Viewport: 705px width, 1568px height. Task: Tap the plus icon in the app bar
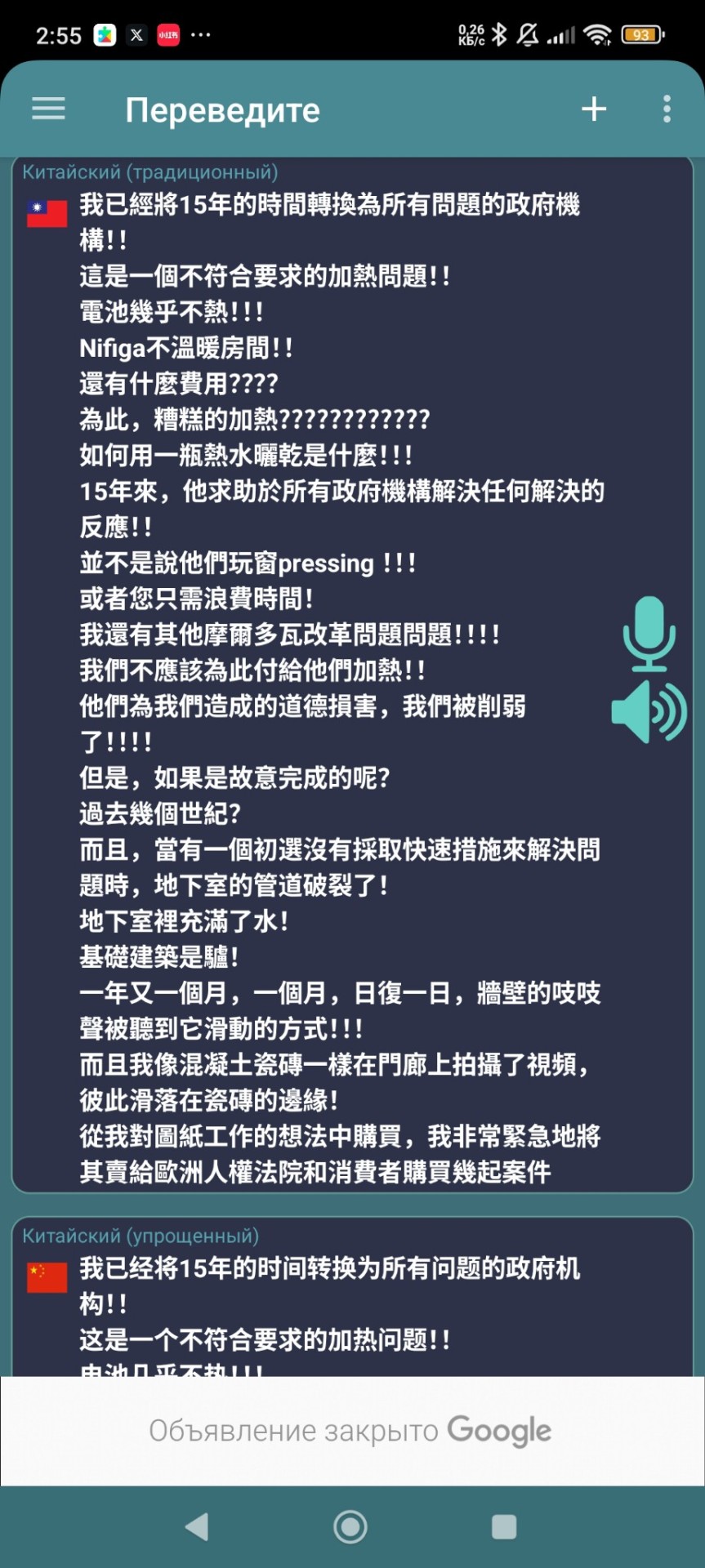pos(594,109)
